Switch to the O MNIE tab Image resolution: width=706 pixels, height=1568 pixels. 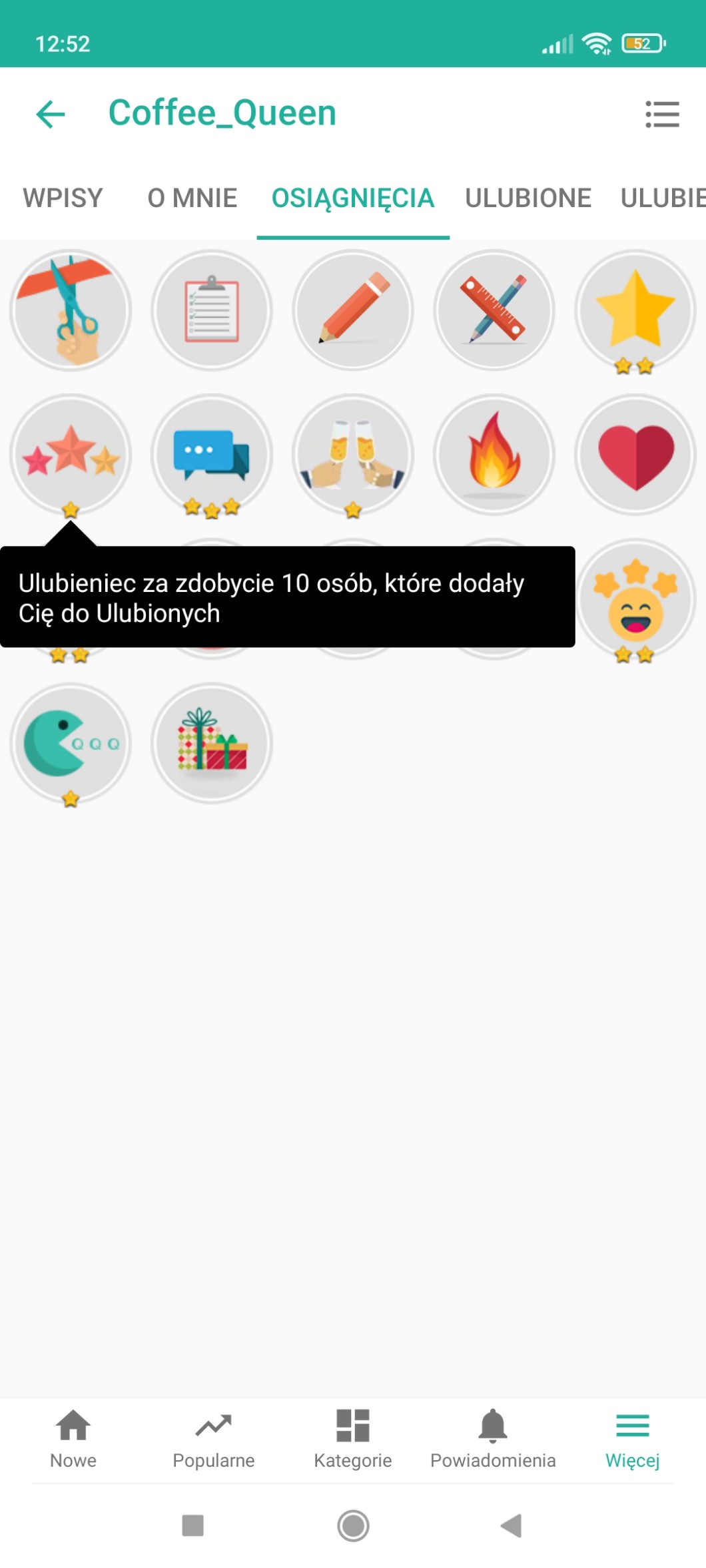192,198
